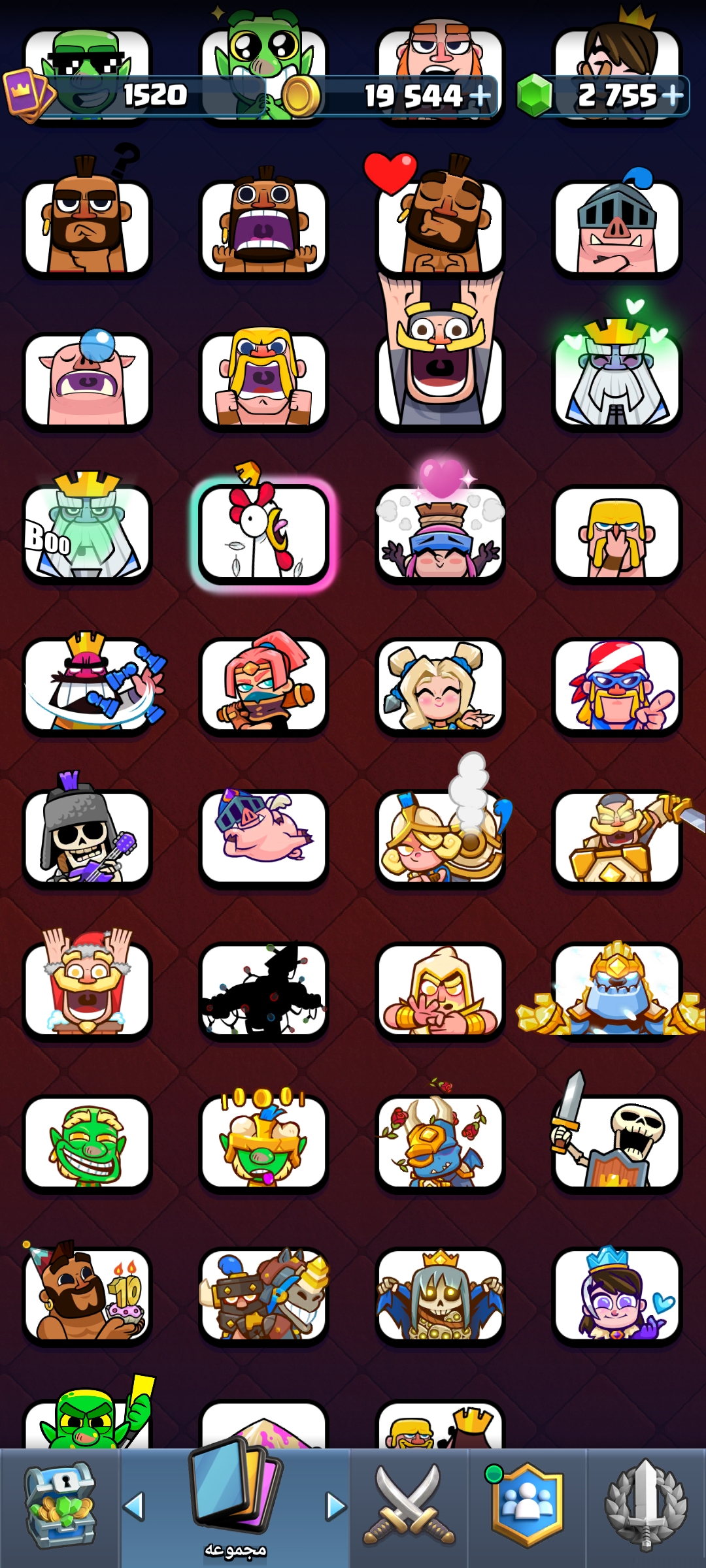The width and height of the screenshot is (706, 1568).
Task: Tap the right arrow beside the collection tab
Action: coord(336,1507)
